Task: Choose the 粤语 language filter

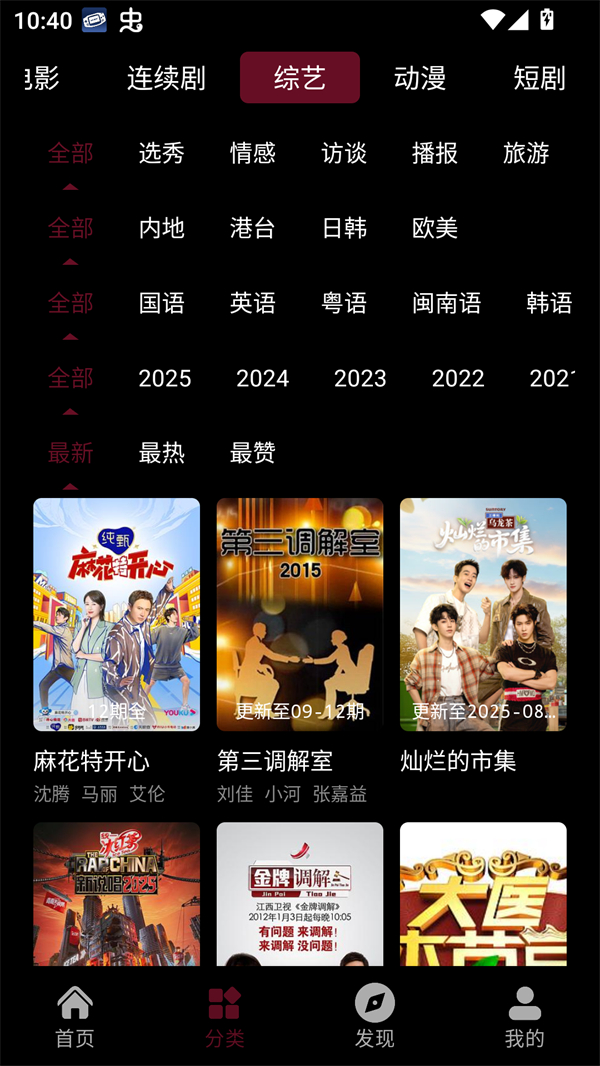Action: click(x=344, y=303)
